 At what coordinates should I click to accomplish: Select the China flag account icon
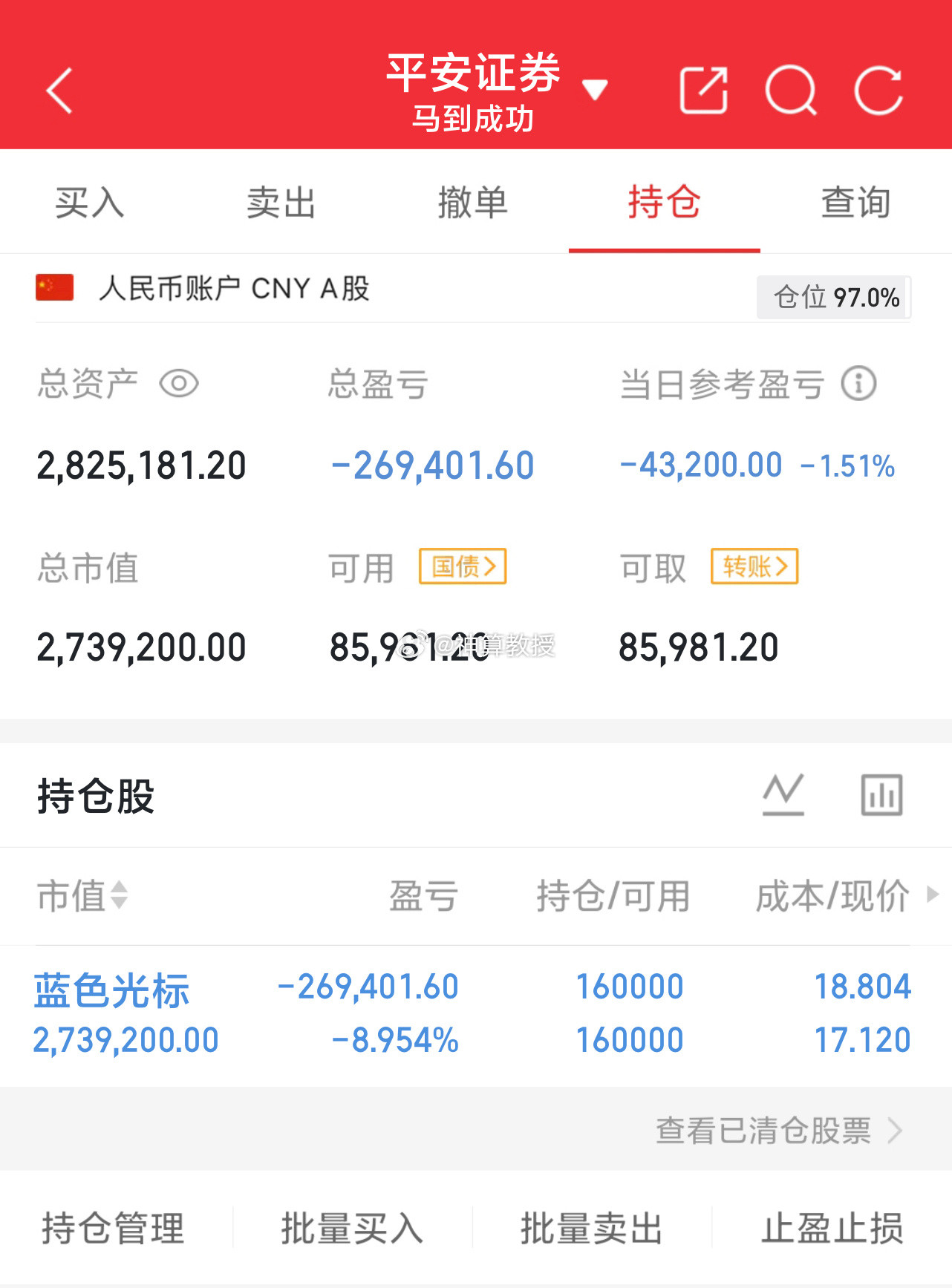[x=54, y=289]
